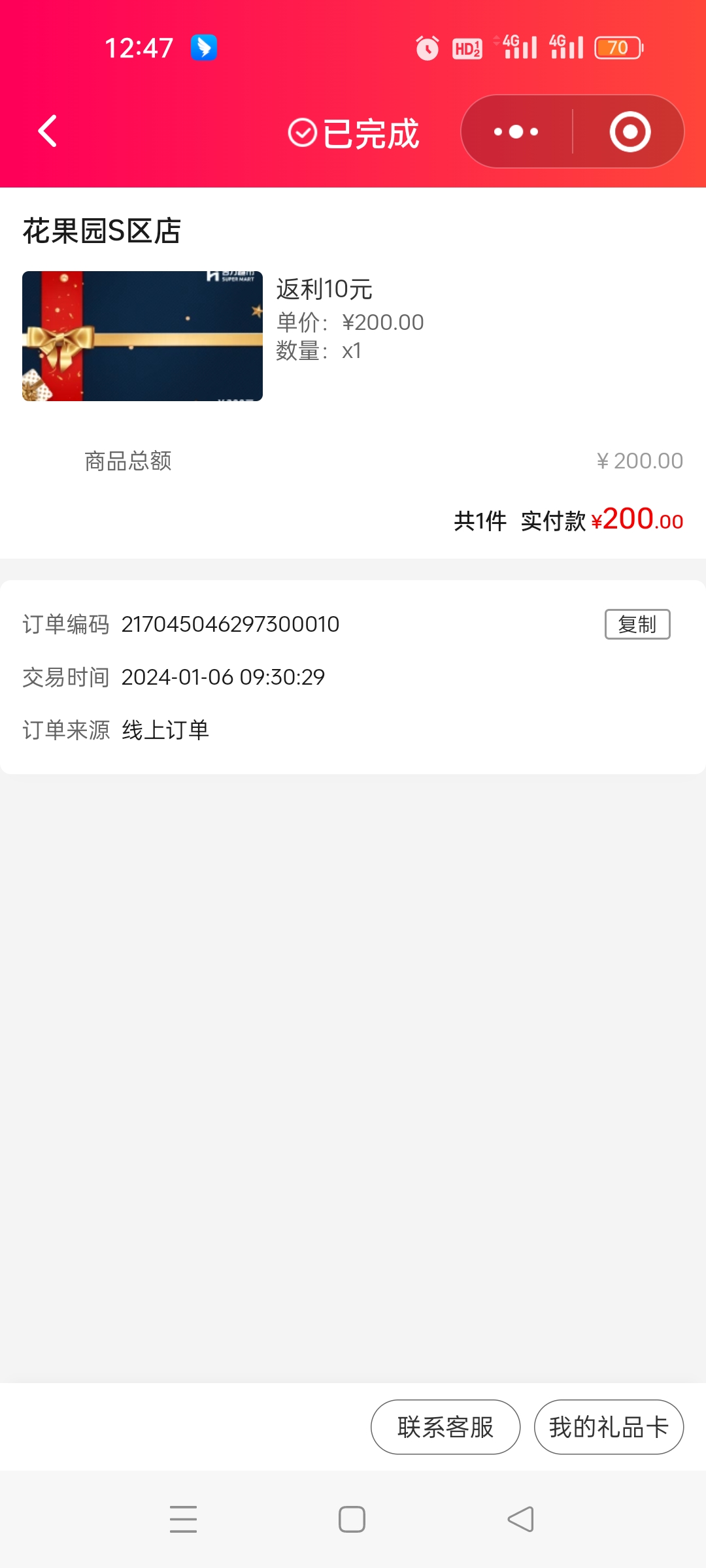This screenshot has width=706, height=1568.
Task: Tap the system home button
Action: pyautogui.click(x=352, y=1519)
